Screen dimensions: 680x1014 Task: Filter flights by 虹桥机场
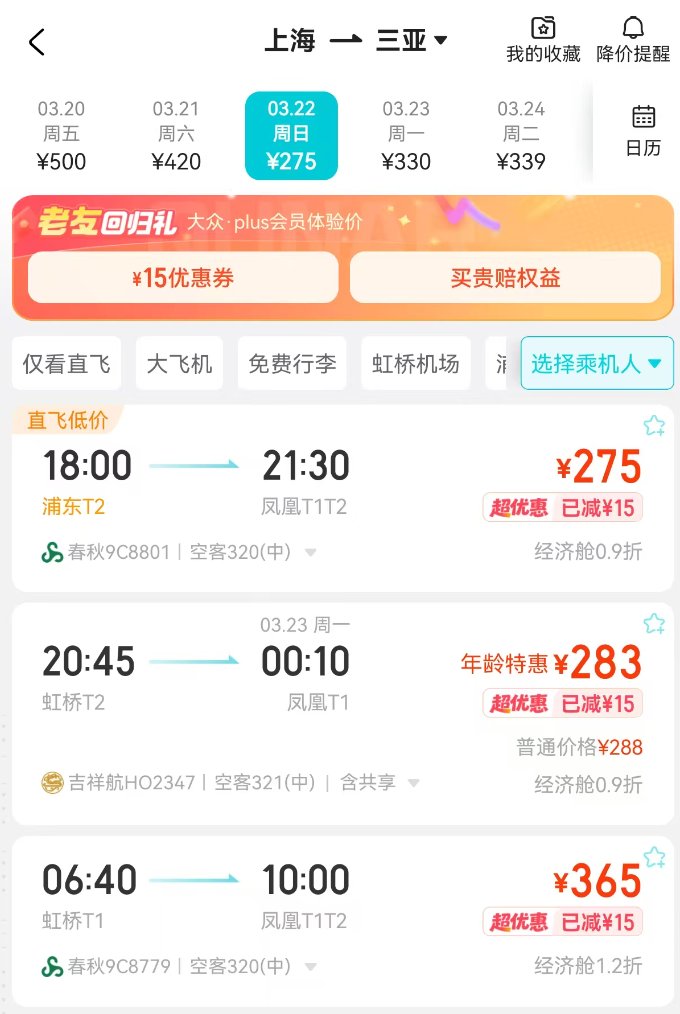click(415, 363)
